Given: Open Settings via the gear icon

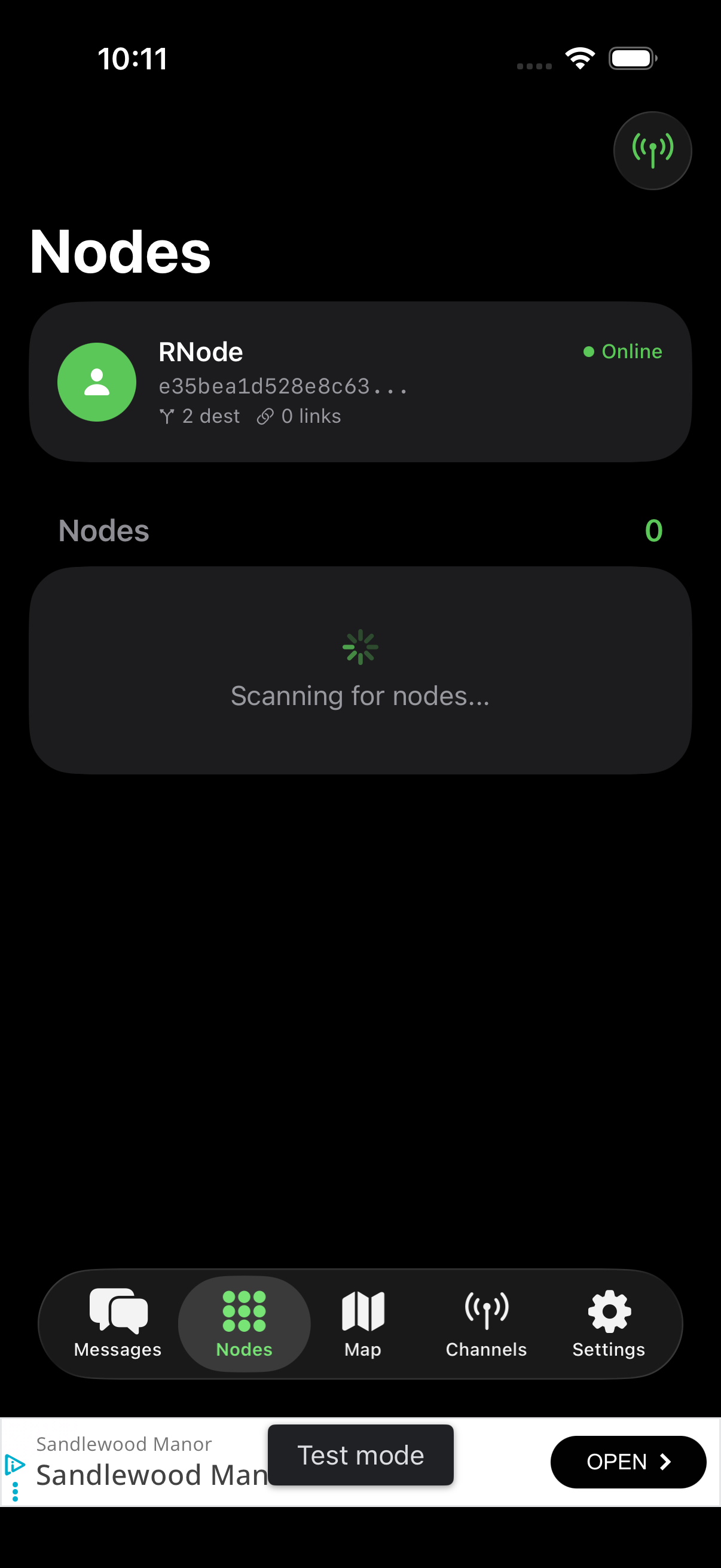Looking at the screenshot, I should [609, 1308].
